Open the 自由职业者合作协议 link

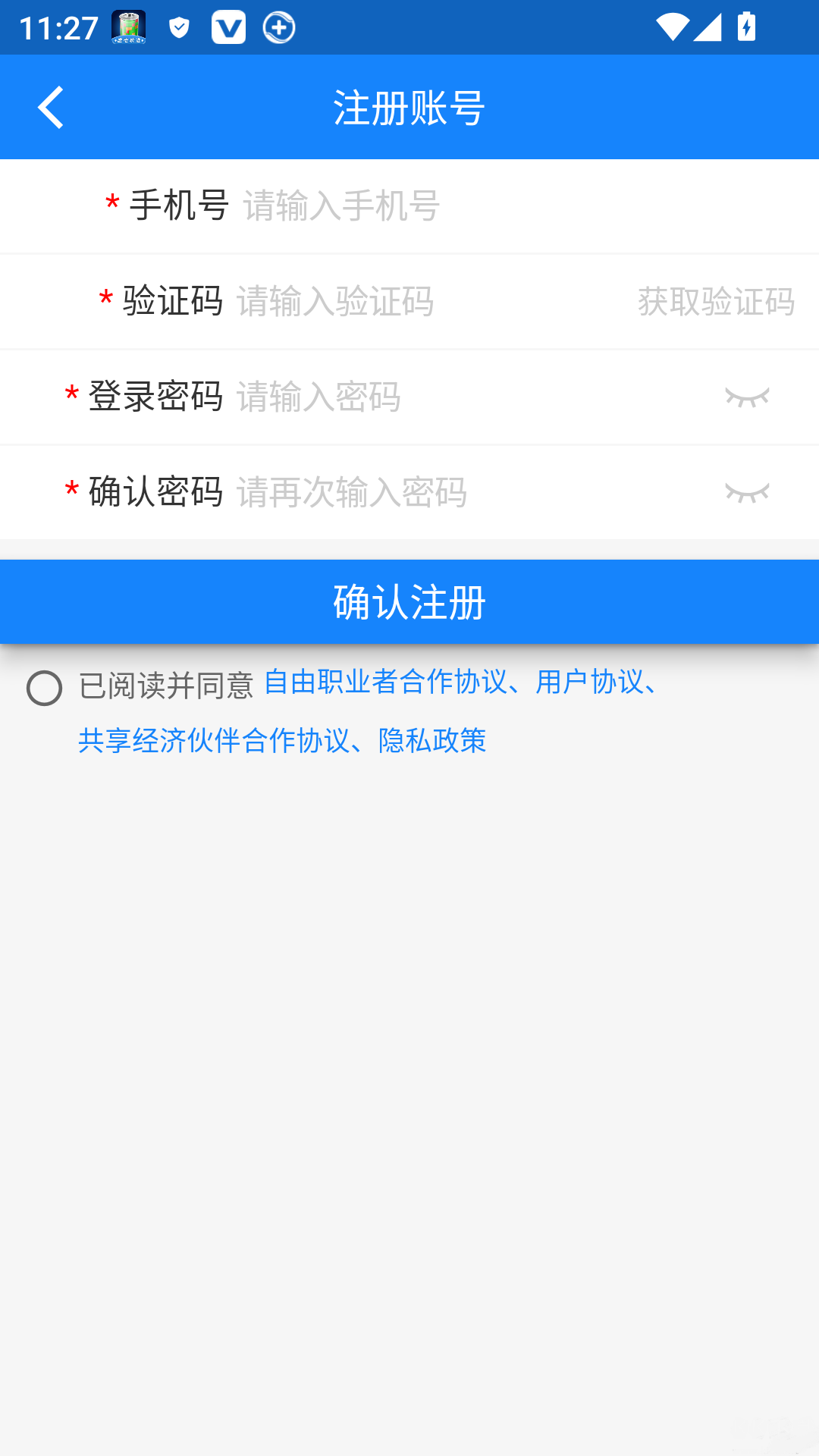tap(384, 682)
